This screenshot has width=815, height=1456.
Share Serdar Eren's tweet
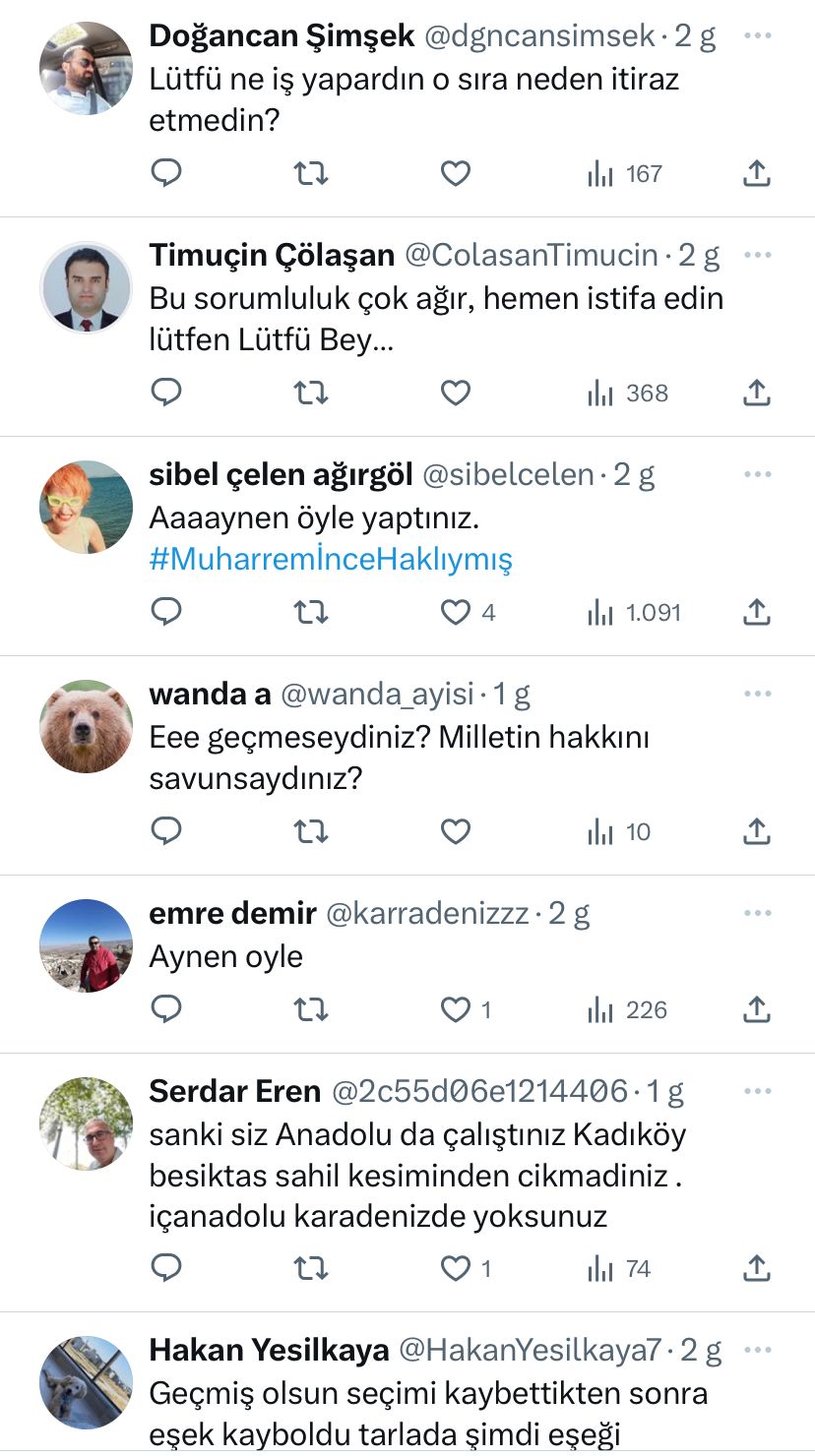tap(755, 1269)
